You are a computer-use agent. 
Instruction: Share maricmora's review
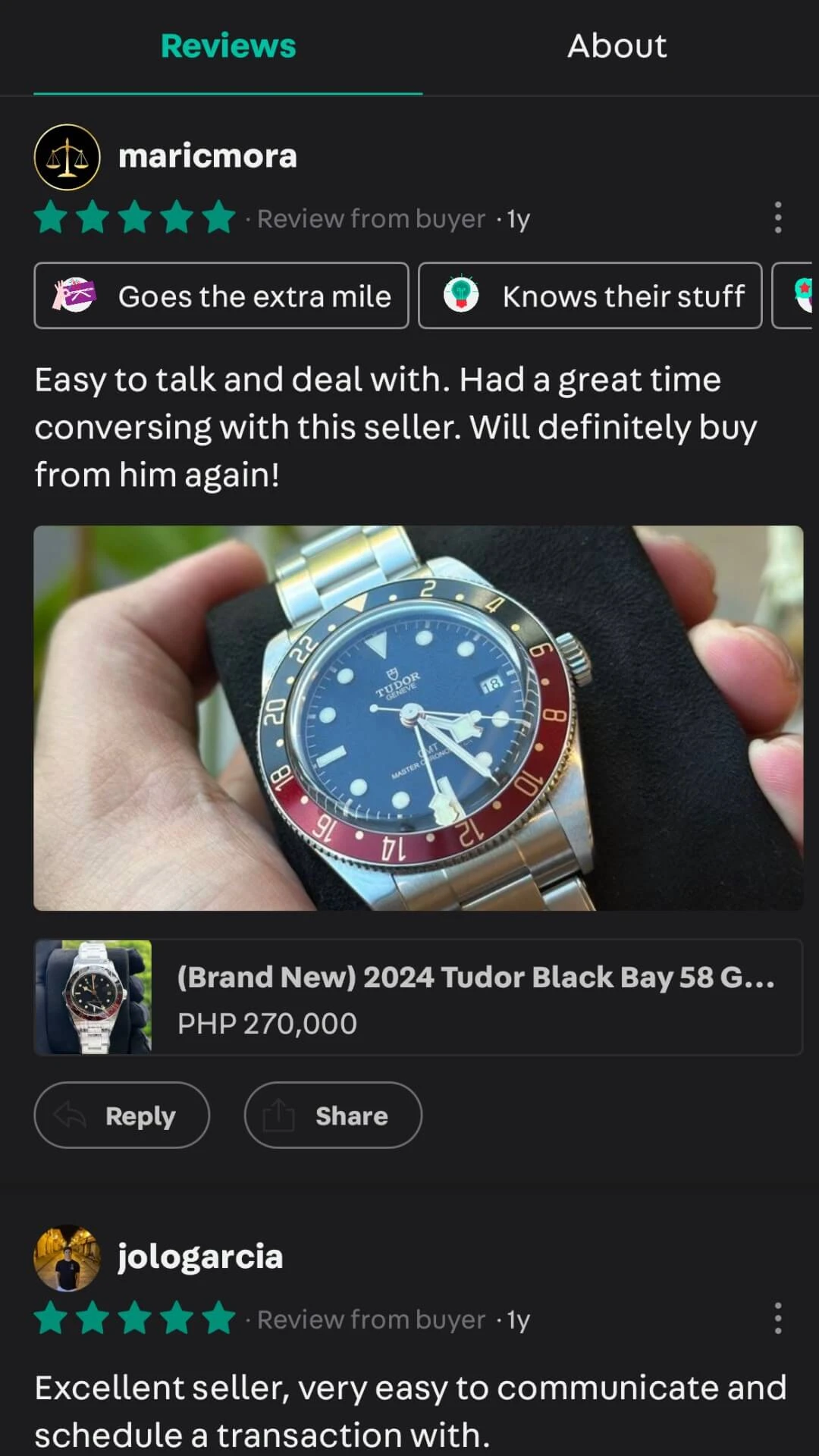[333, 1116]
